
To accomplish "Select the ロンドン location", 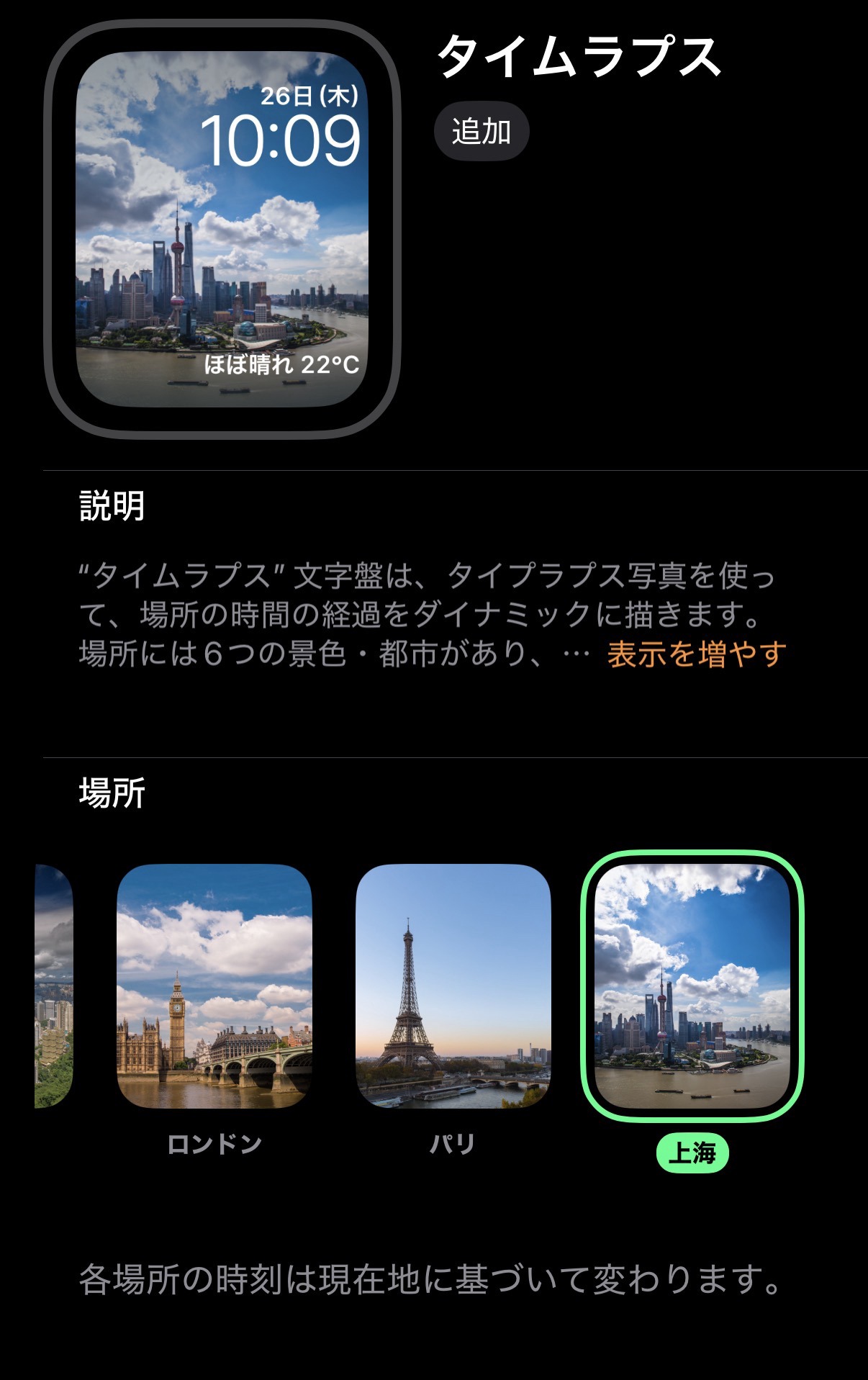I will click(214, 987).
